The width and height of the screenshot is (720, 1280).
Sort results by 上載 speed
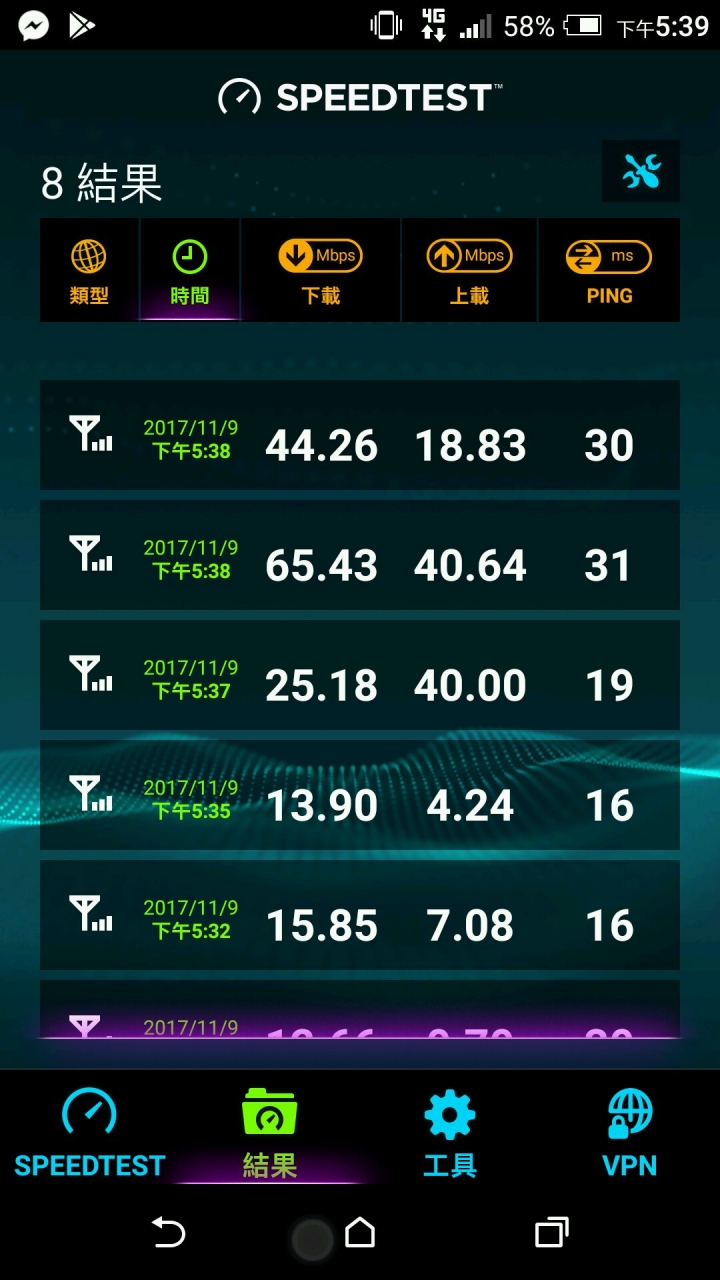click(x=469, y=271)
